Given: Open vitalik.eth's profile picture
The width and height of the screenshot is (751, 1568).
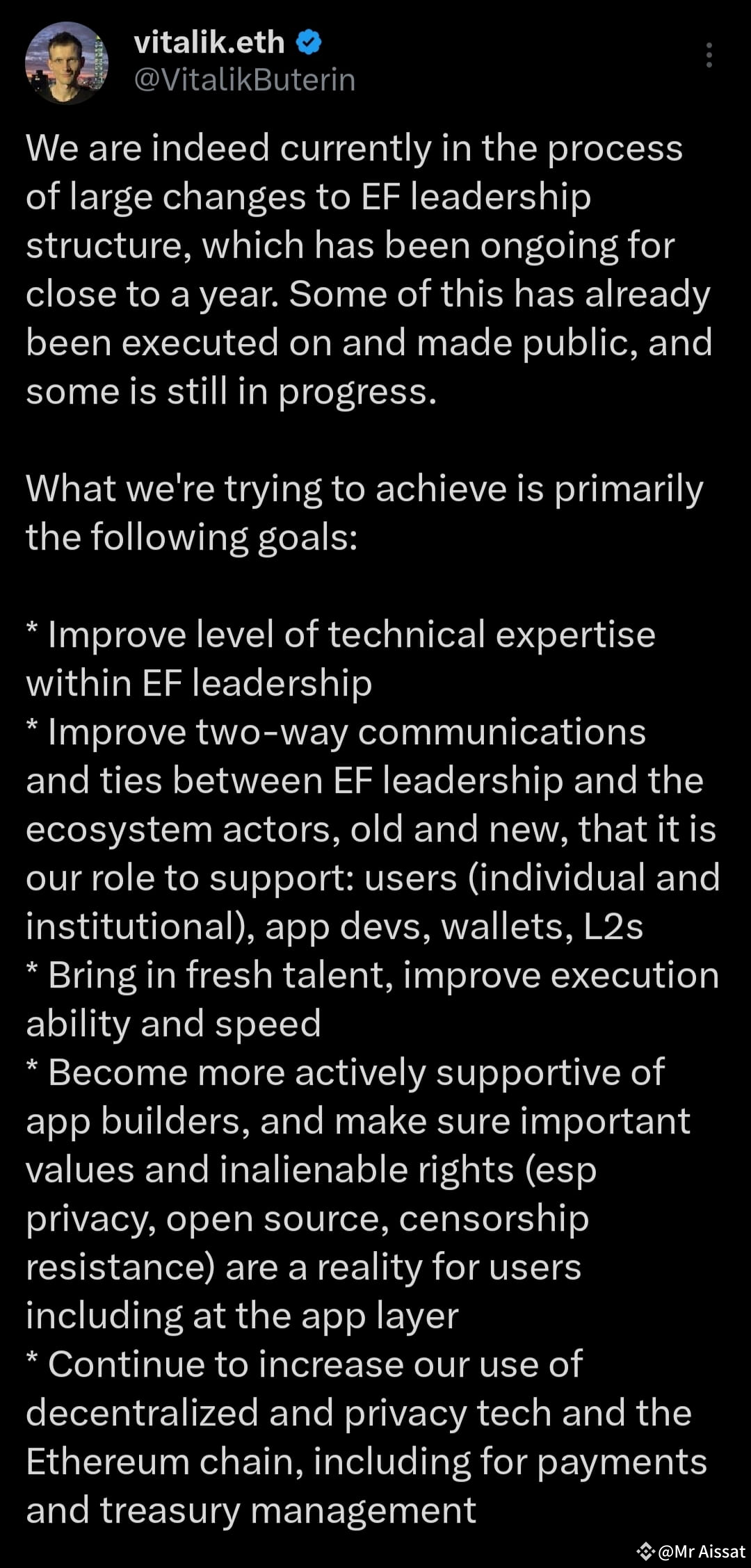Looking at the screenshot, I should click(x=67, y=63).
